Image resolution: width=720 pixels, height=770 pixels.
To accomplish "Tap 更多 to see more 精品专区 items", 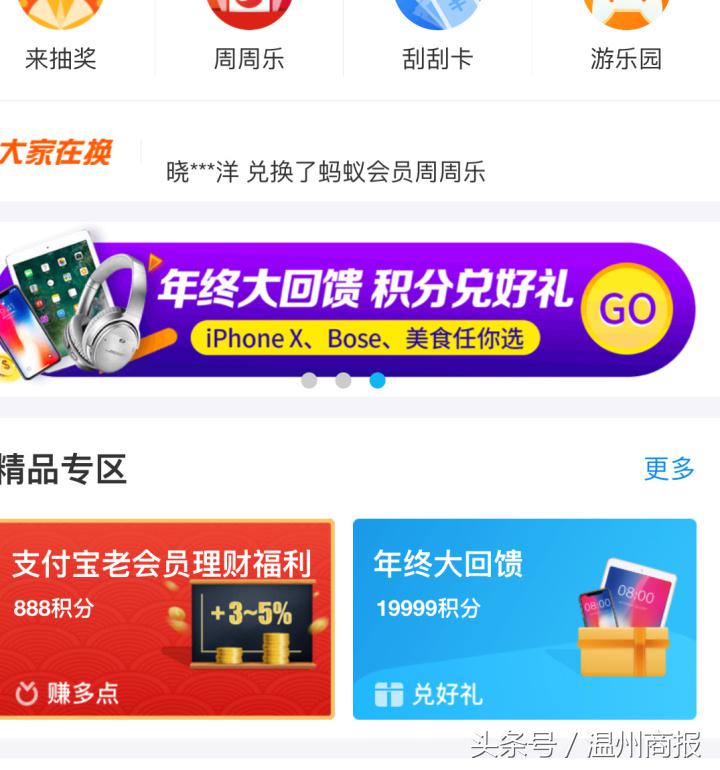I will 669,468.
